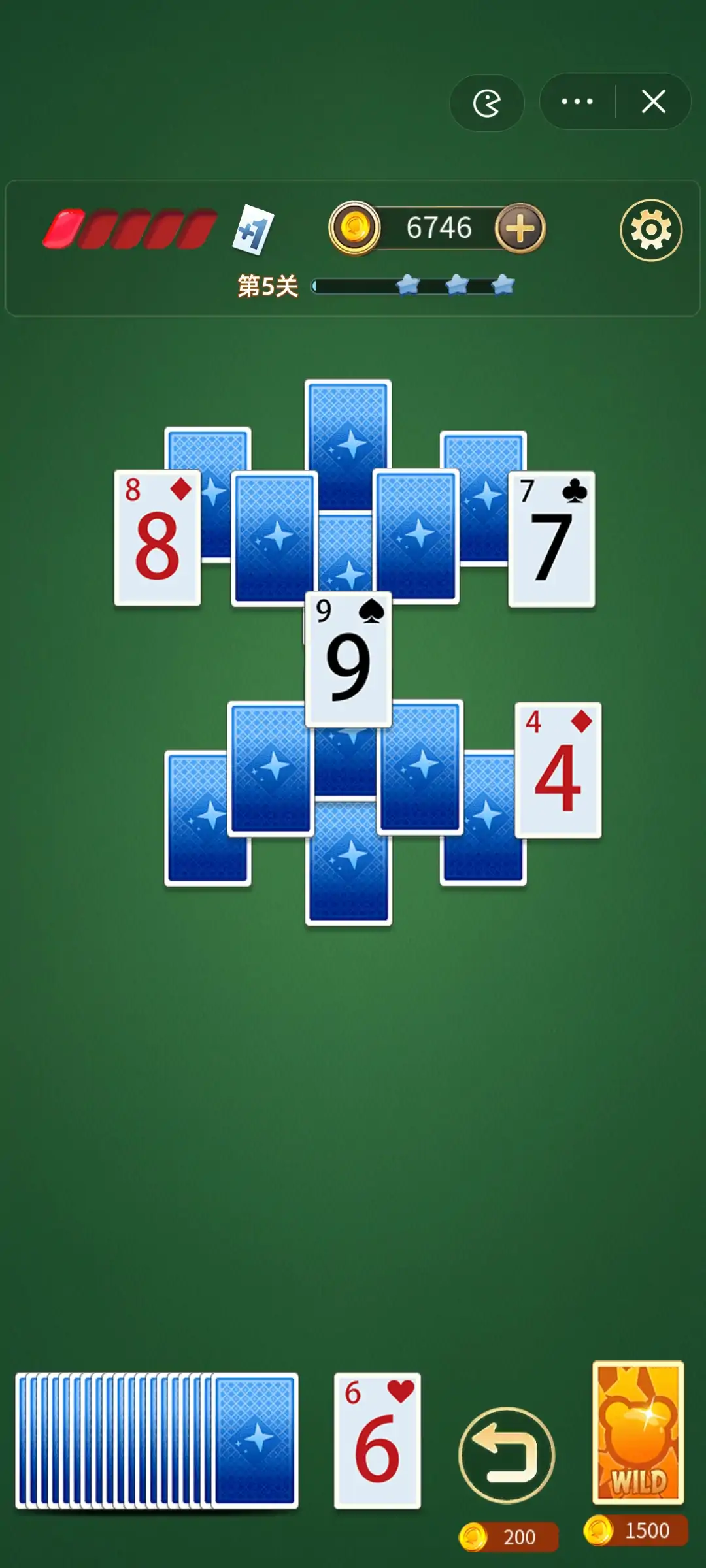Screen dimensions: 706x1568
Task: Tap the 9 of spades card
Action: (348, 659)
